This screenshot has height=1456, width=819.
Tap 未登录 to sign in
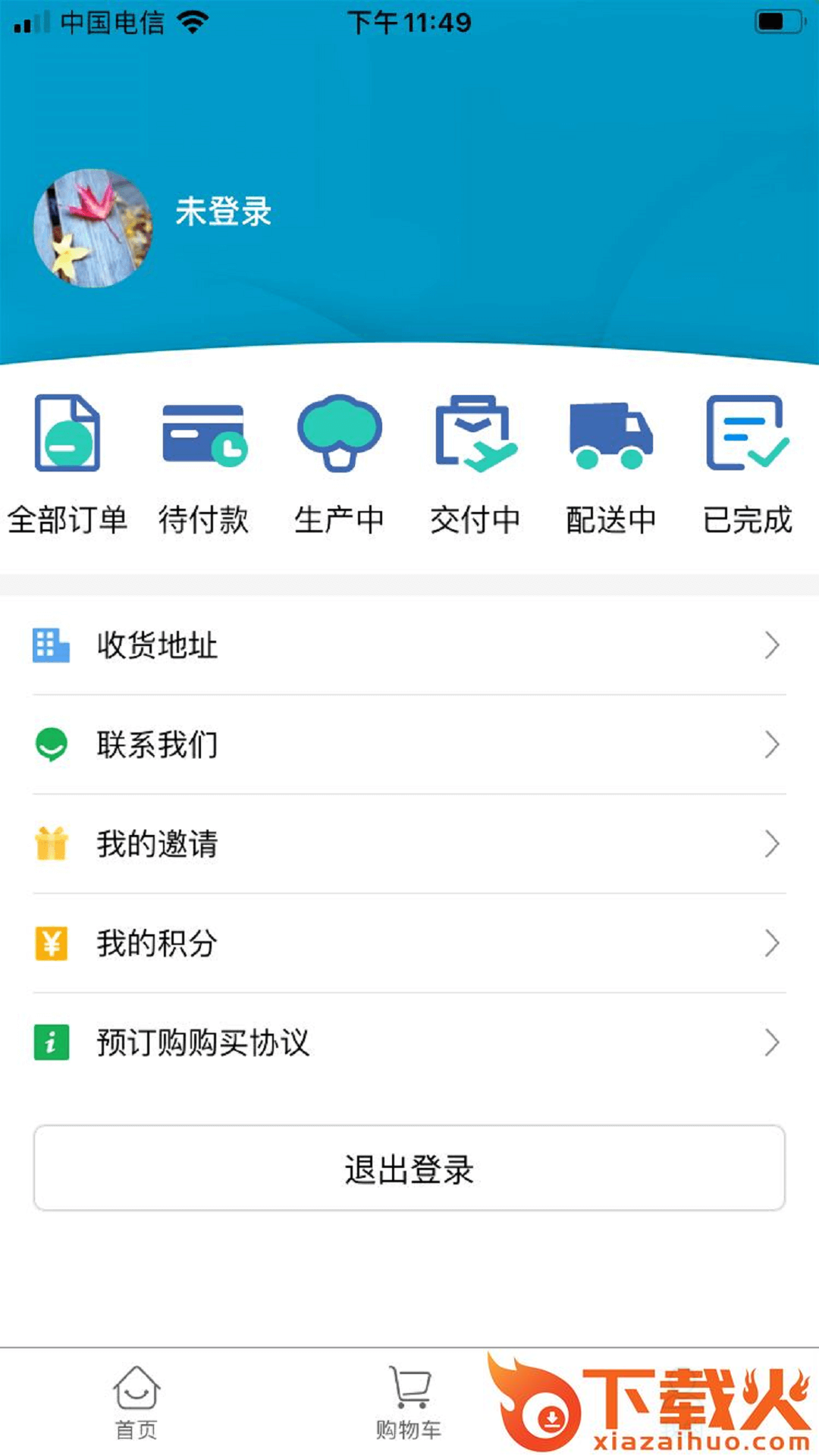tap(223, 212)
